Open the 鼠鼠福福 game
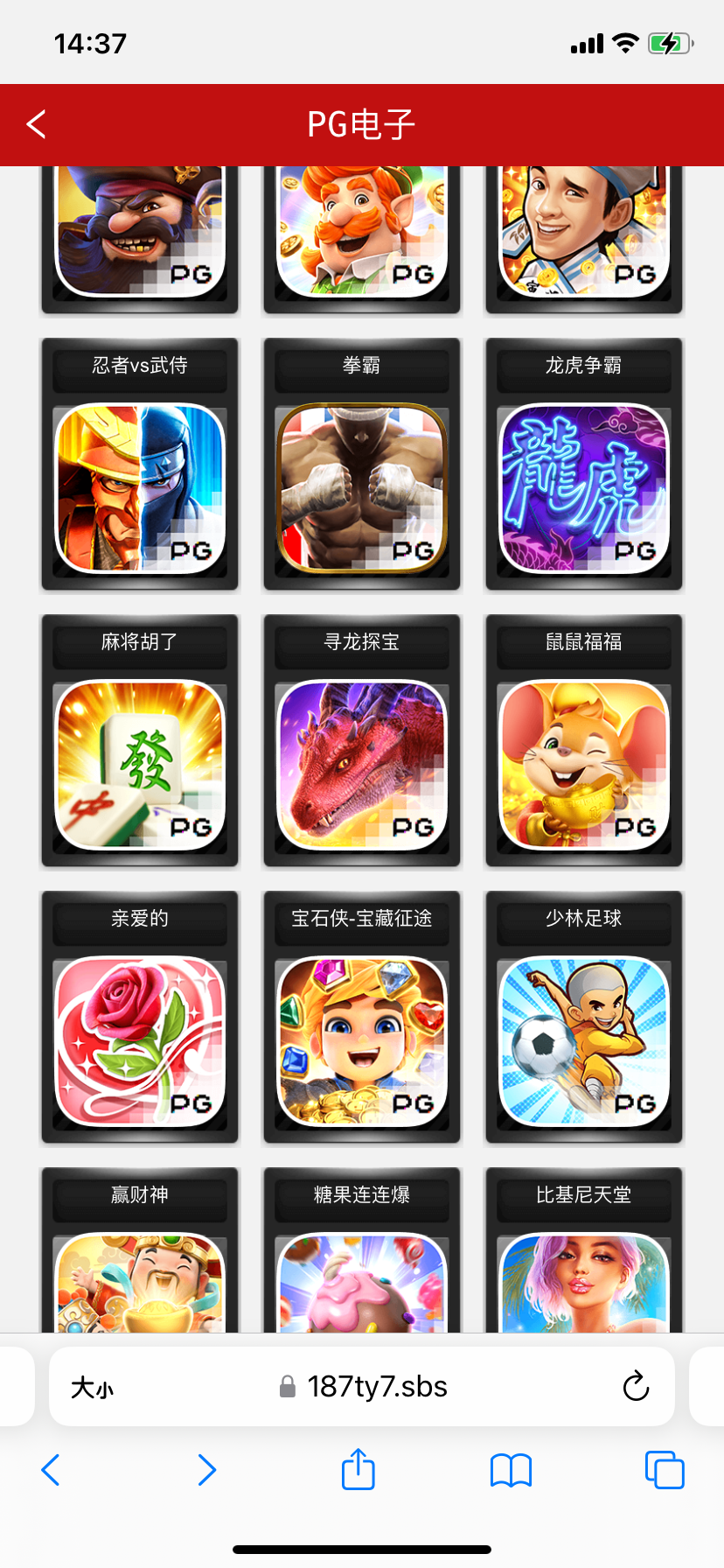Image resolution: width=724 pixels, height=1568 pixels. pyautogui.click(x=583, y=763)
